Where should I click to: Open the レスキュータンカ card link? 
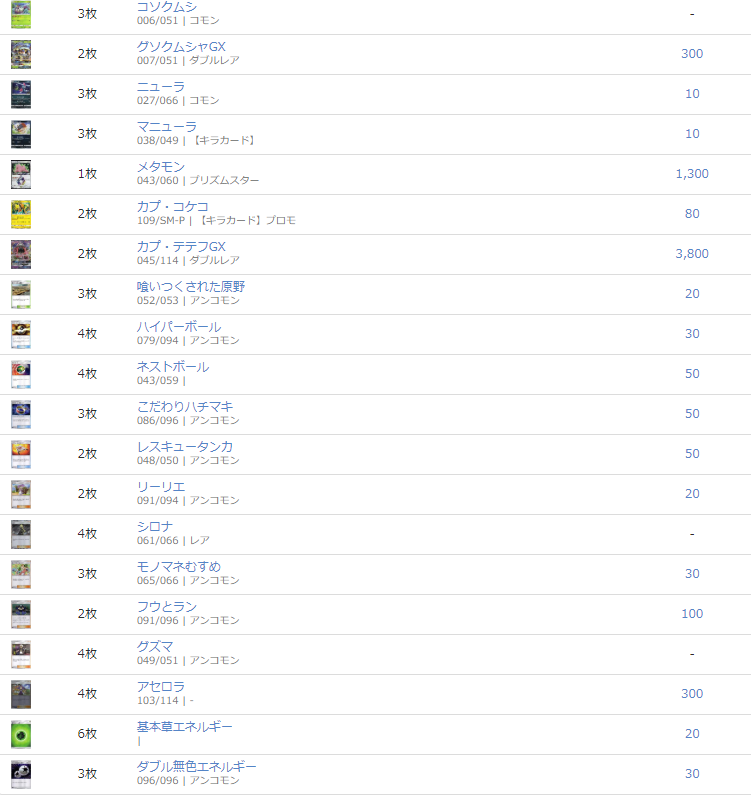pos(185,447)
